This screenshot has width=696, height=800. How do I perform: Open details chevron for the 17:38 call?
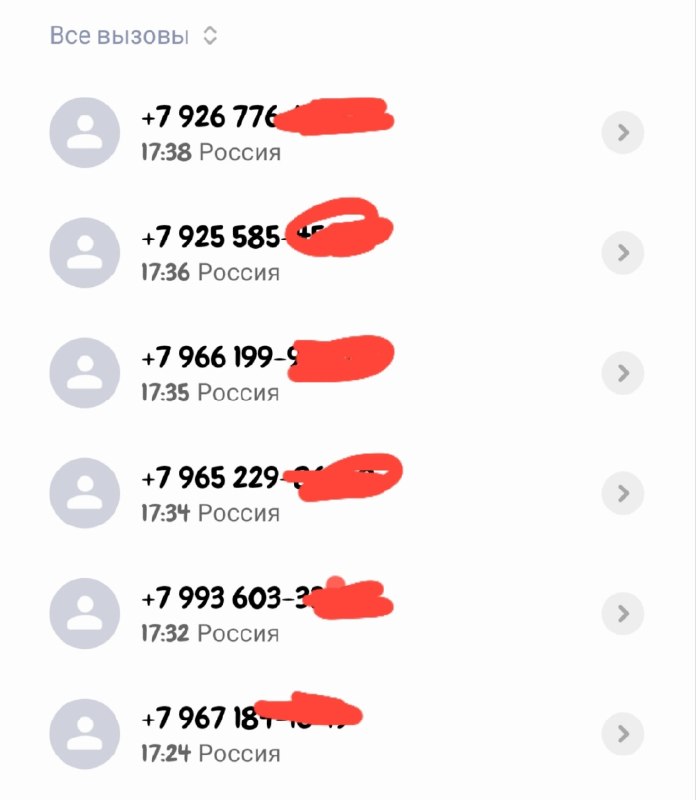tap(623, 133)
